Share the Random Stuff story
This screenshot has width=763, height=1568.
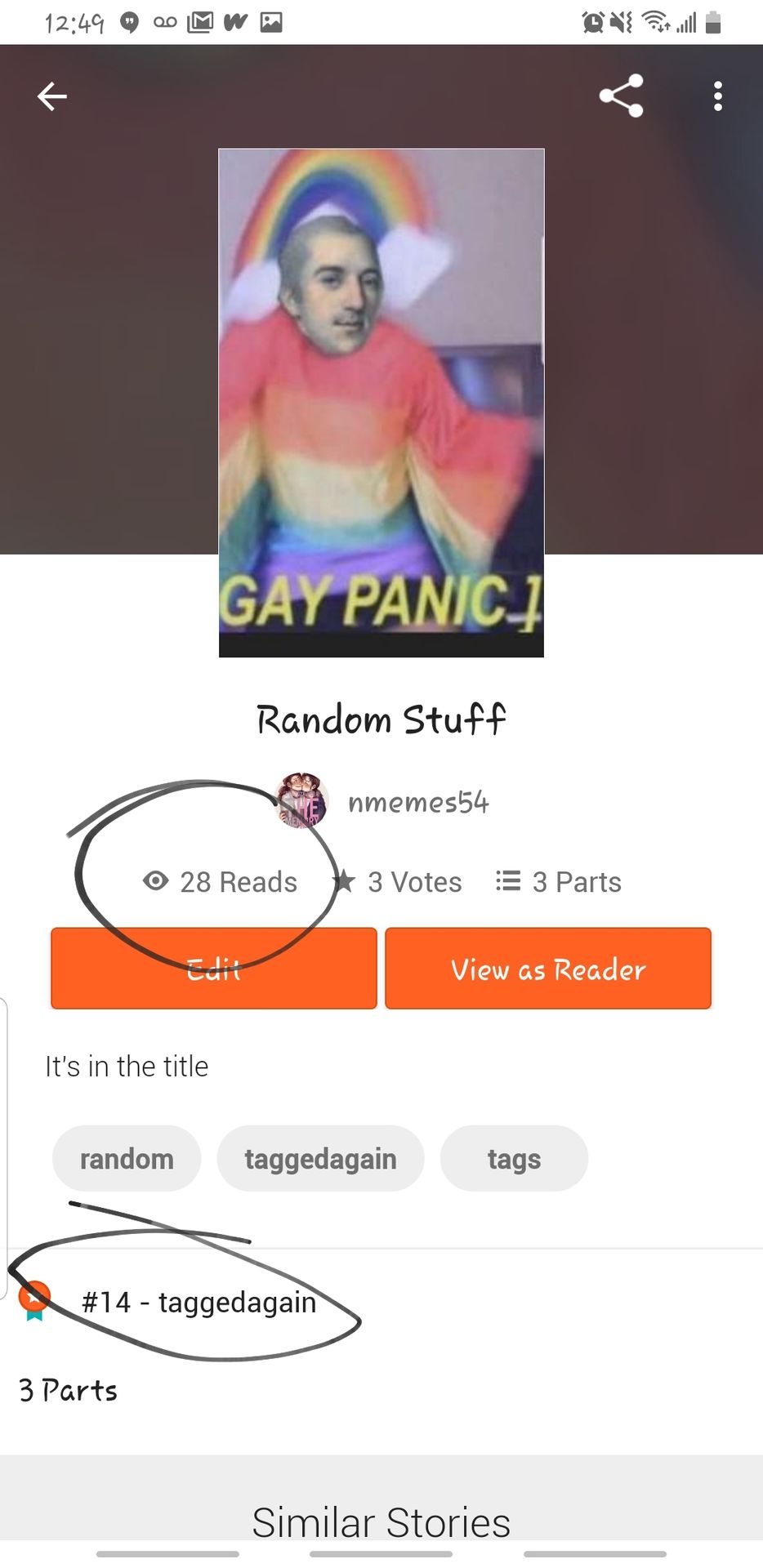[621, 96]
